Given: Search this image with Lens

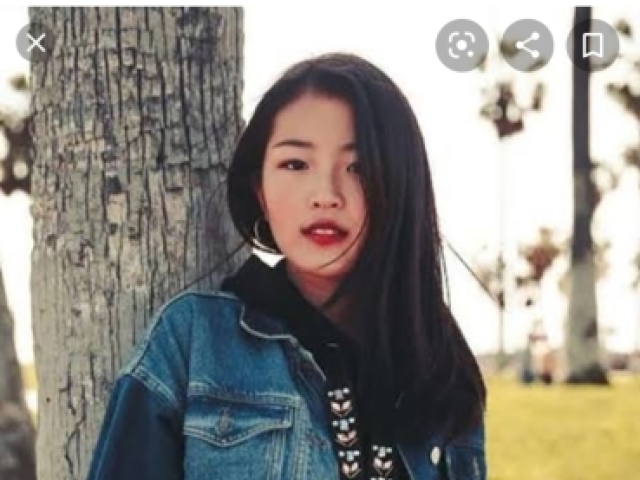Looking at the screenshot, I should click(x=461, y=45).
